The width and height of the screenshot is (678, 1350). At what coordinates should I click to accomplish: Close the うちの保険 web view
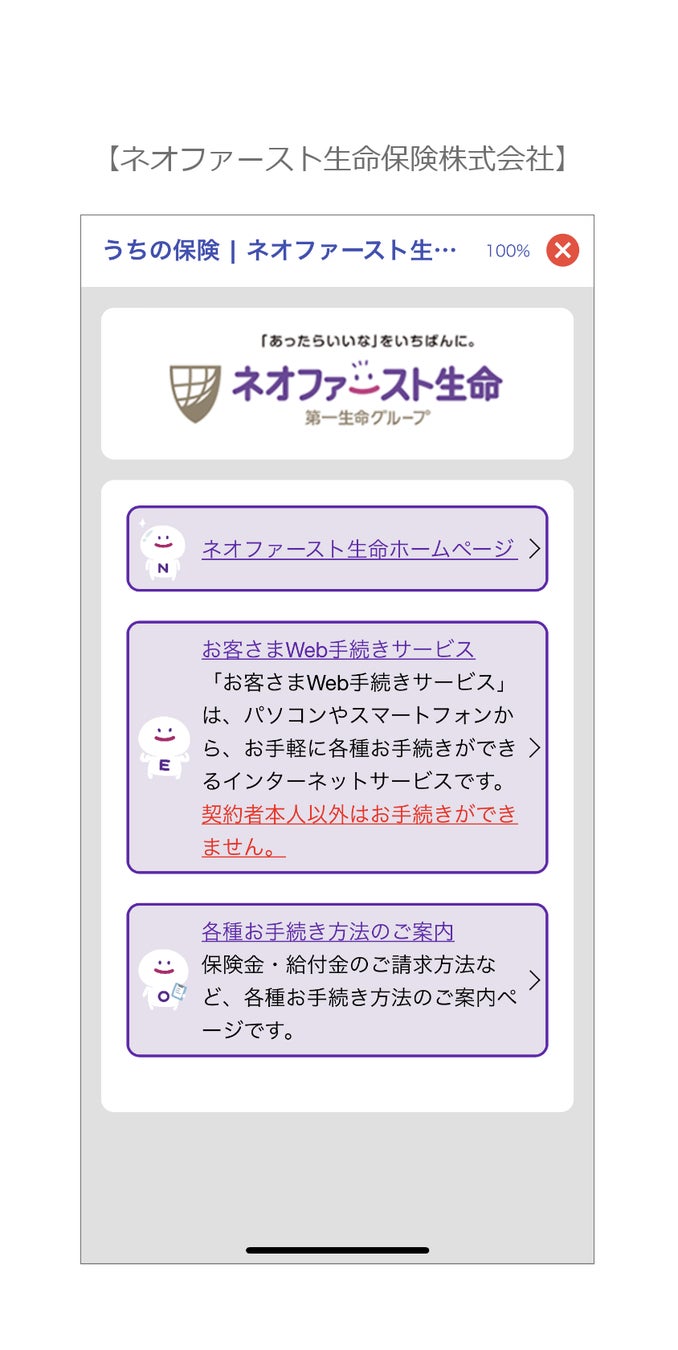coord(562,250)
